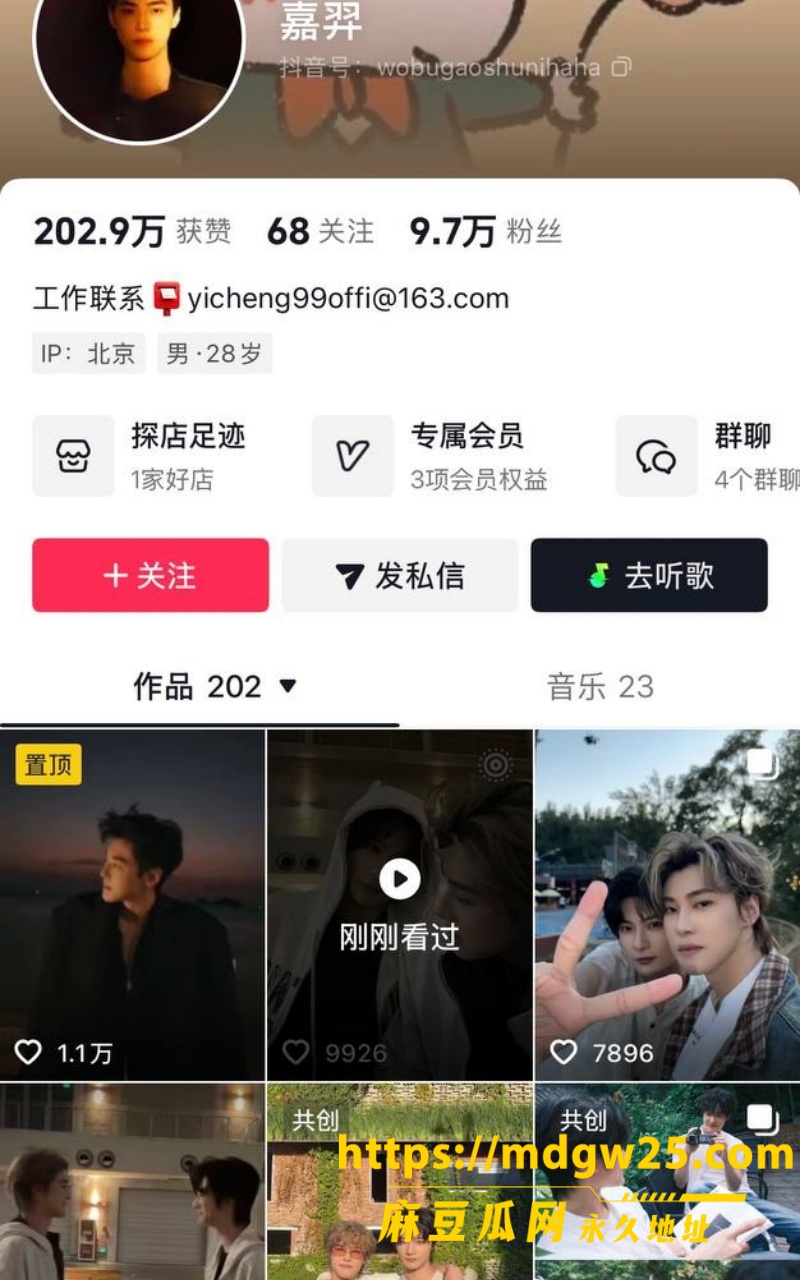Switch to the 音乐 23 tab
This screenshot has height=1280, width=800.
tap(600, 686)
